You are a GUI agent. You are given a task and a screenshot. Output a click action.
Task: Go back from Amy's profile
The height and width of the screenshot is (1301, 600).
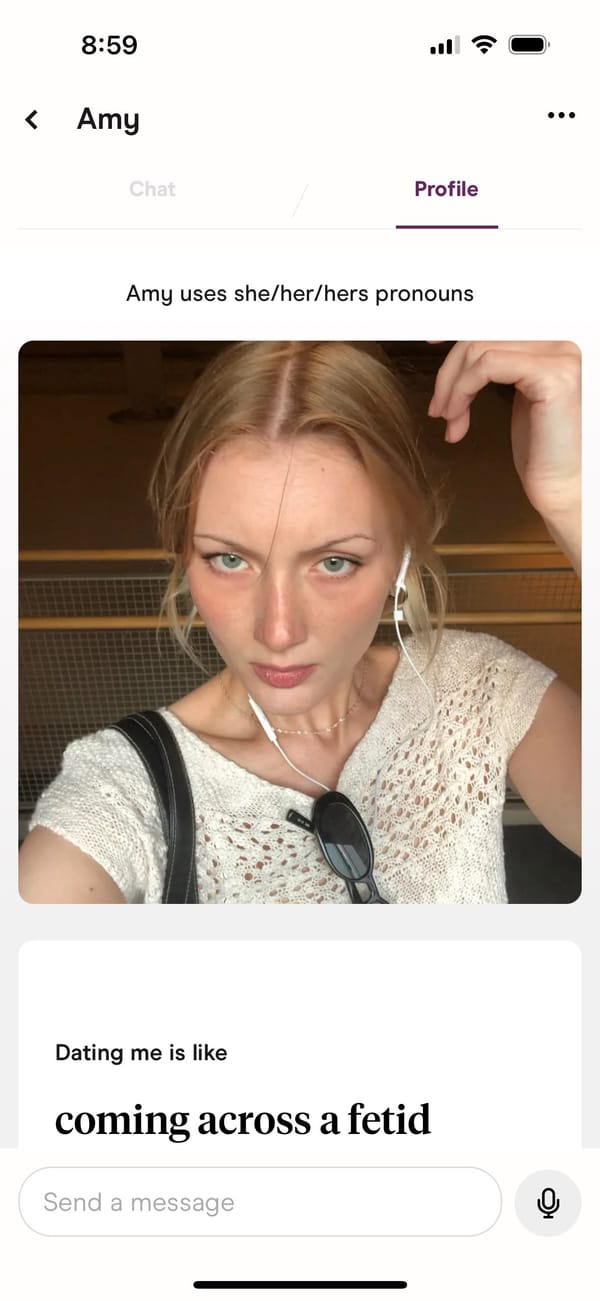pyautogui.click(x=32, y=120)
